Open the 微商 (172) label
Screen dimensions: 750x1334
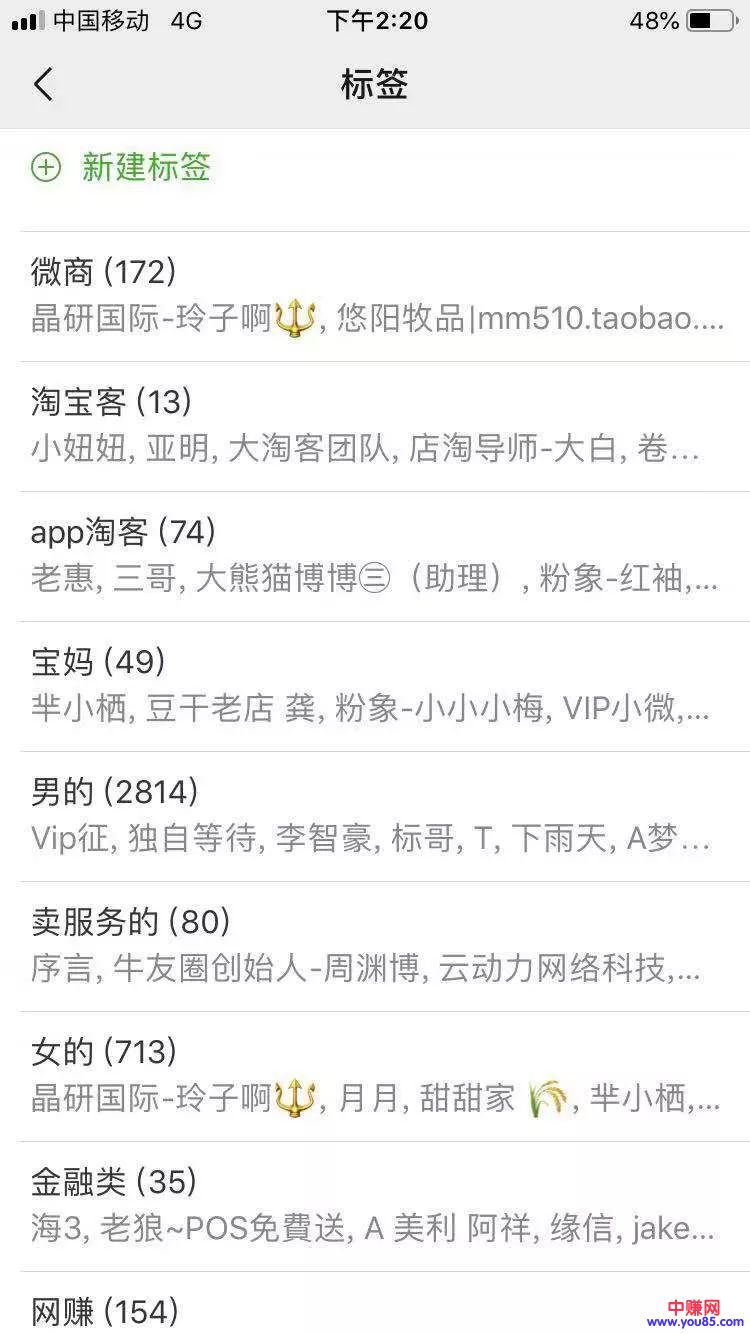pyautogui.click(x=375, y=296)
